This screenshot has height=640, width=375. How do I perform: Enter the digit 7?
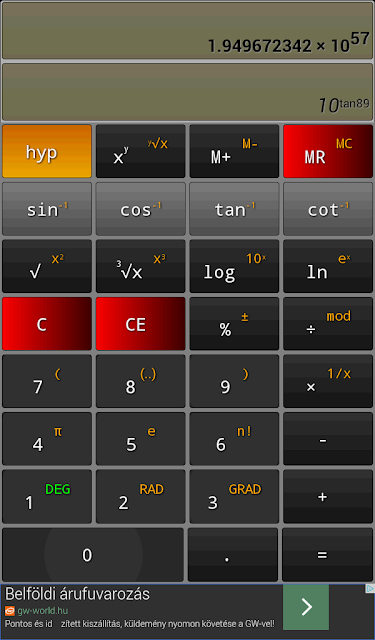click(x=47, y=381)
